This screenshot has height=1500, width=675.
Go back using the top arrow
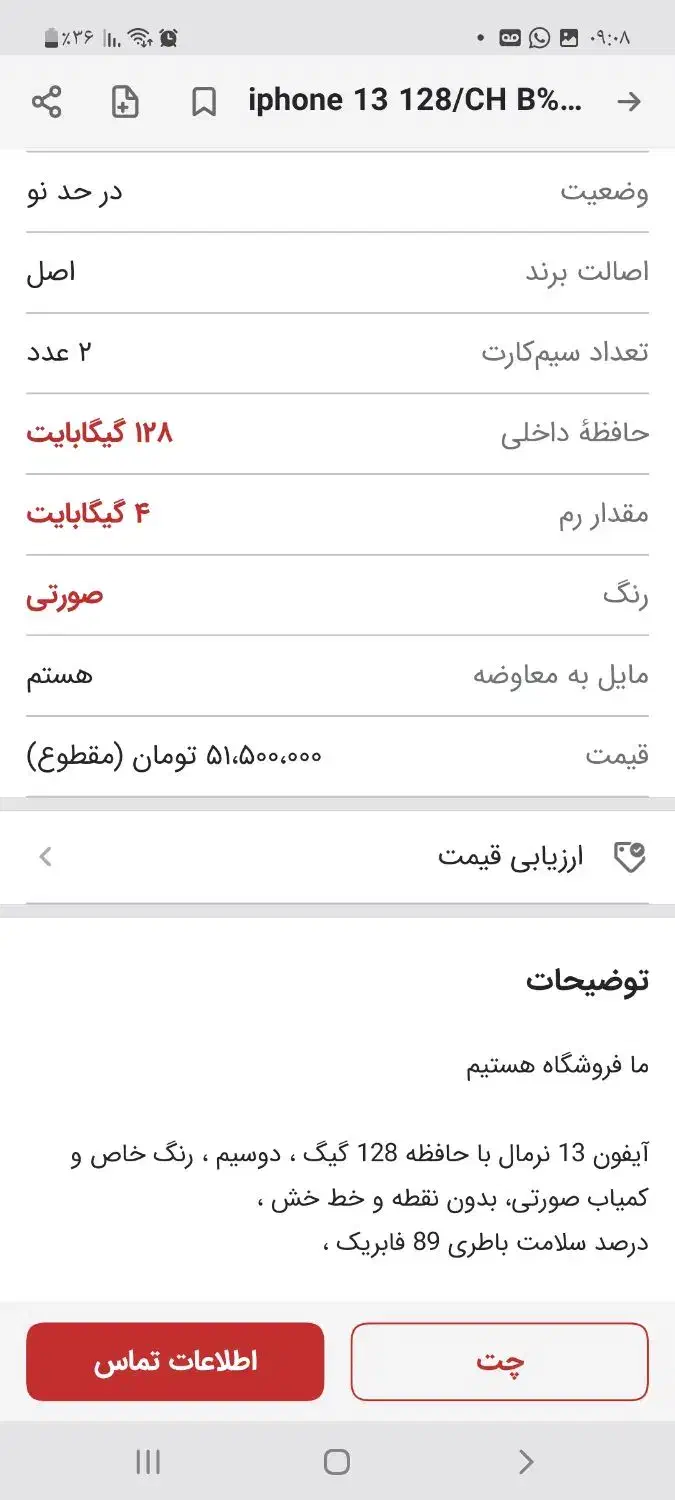click(629, 102)
